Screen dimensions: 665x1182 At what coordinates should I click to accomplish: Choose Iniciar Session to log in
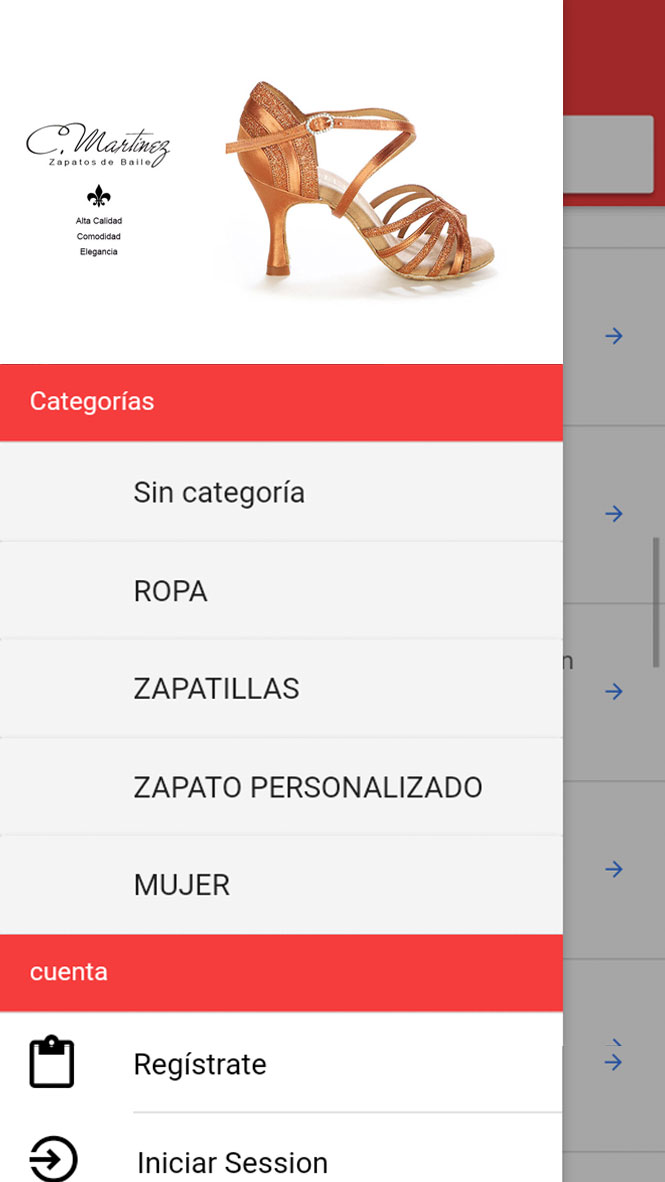tap(232, 1162)
